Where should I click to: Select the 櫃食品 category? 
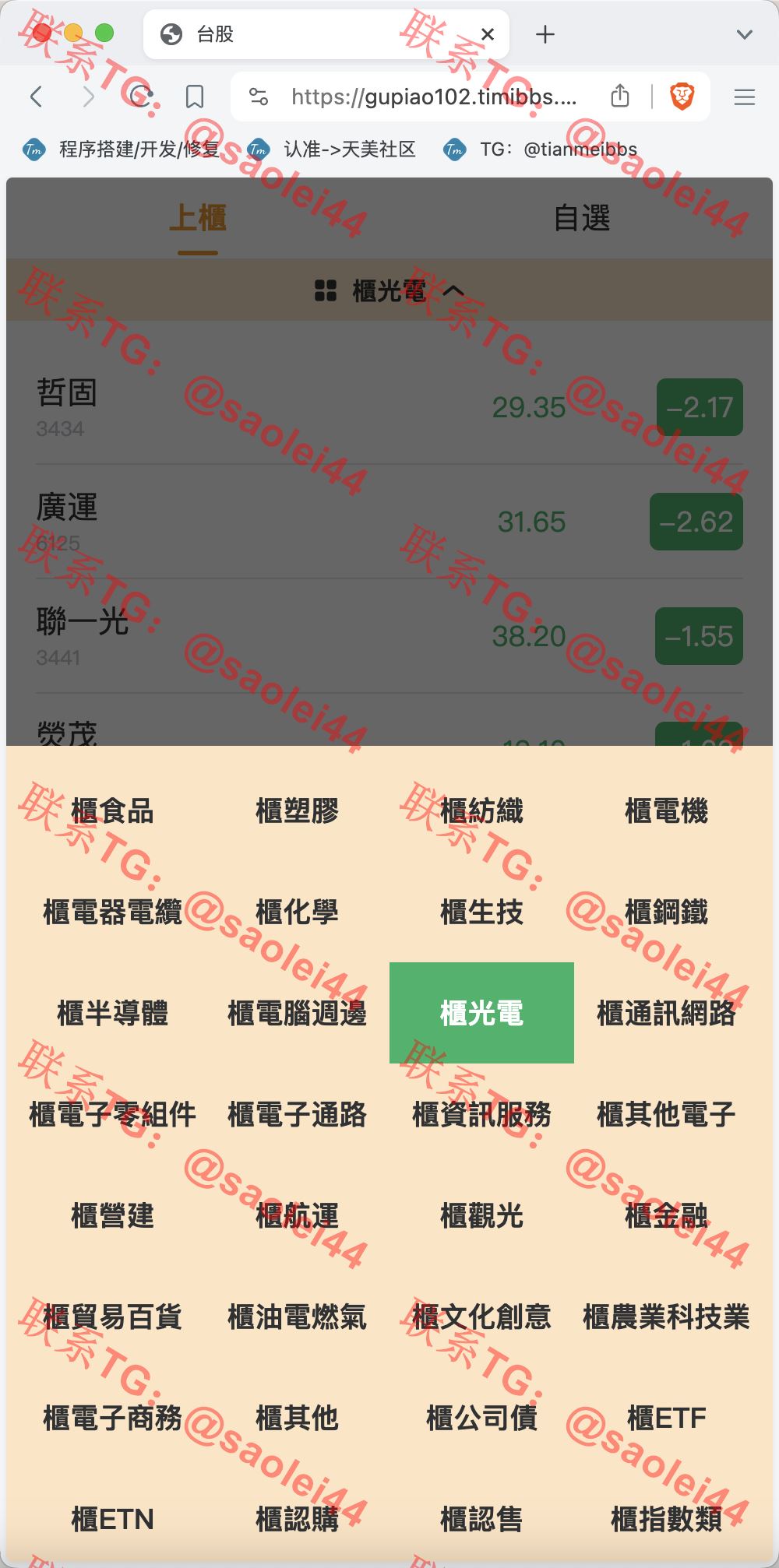pyautogui.click(x=112, y=810)
